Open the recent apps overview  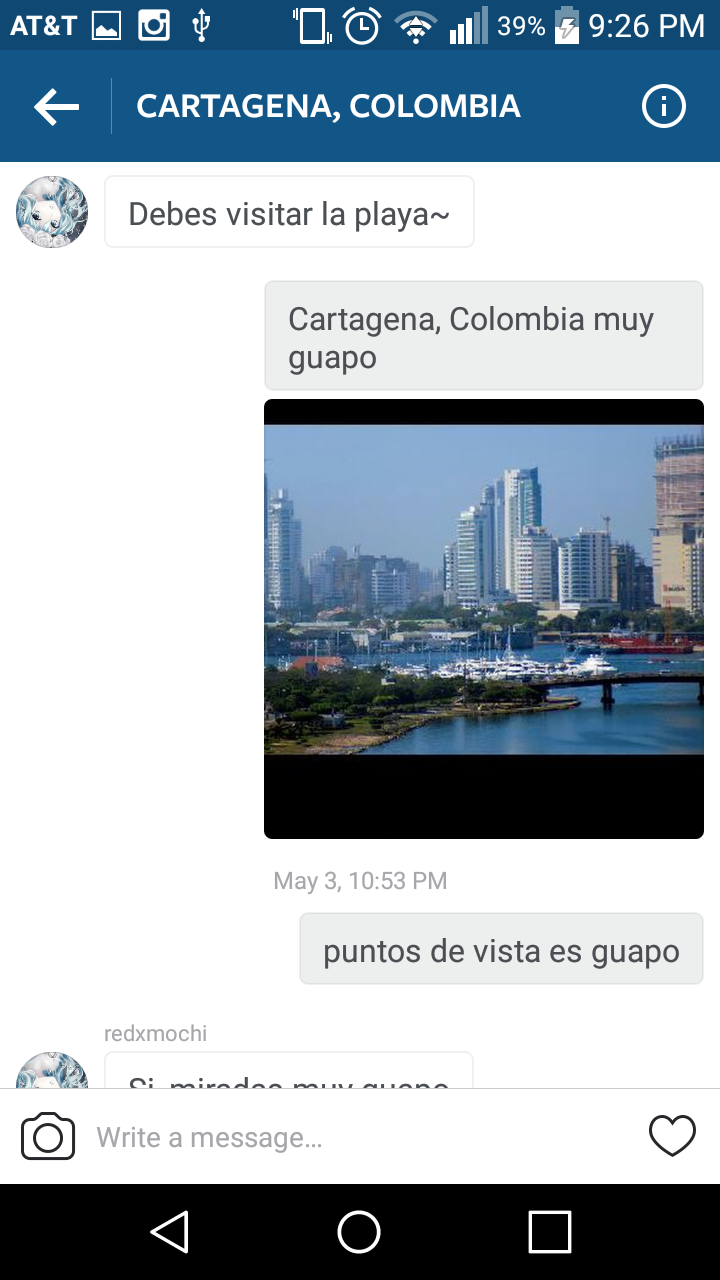(549, 1231)
